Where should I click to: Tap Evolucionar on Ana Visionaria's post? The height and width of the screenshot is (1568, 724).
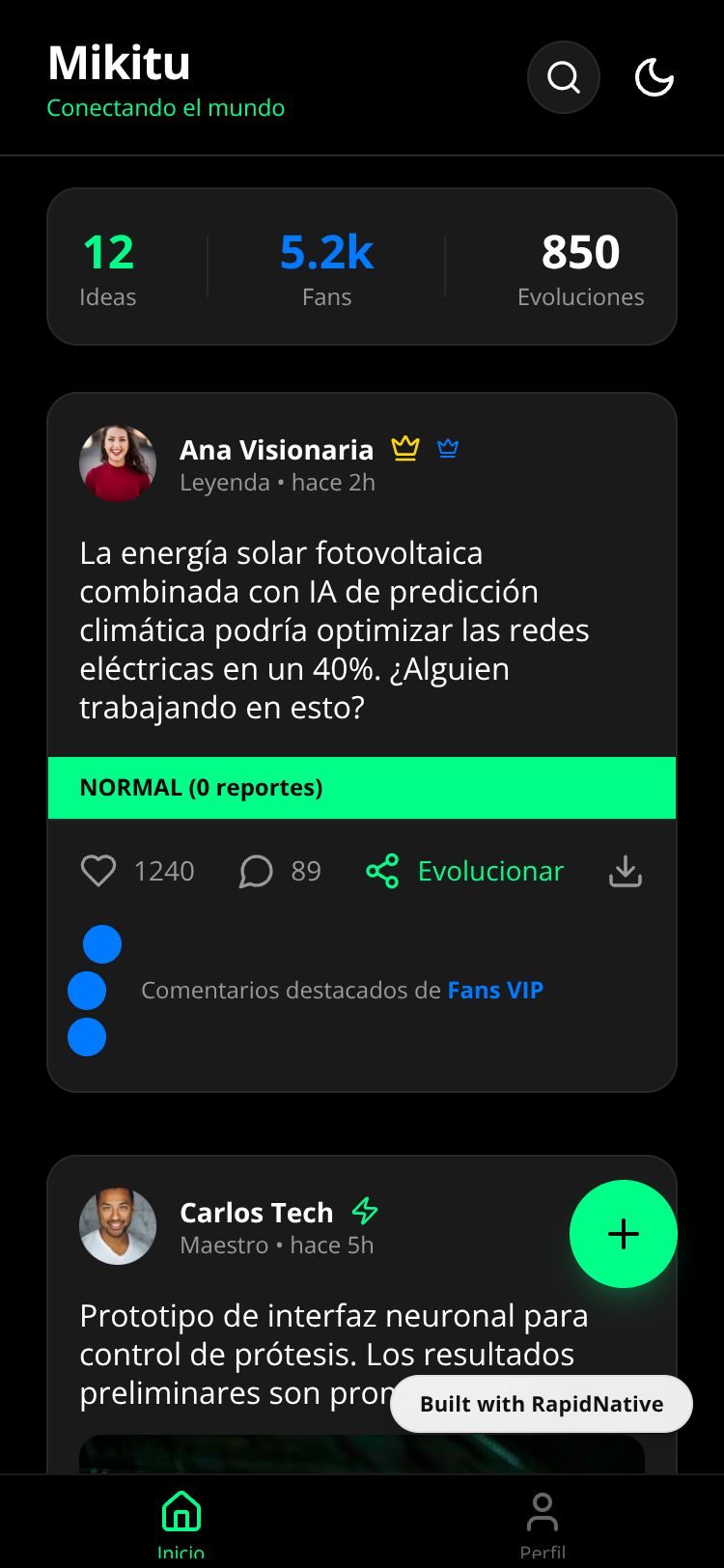[x=465, y=871]
